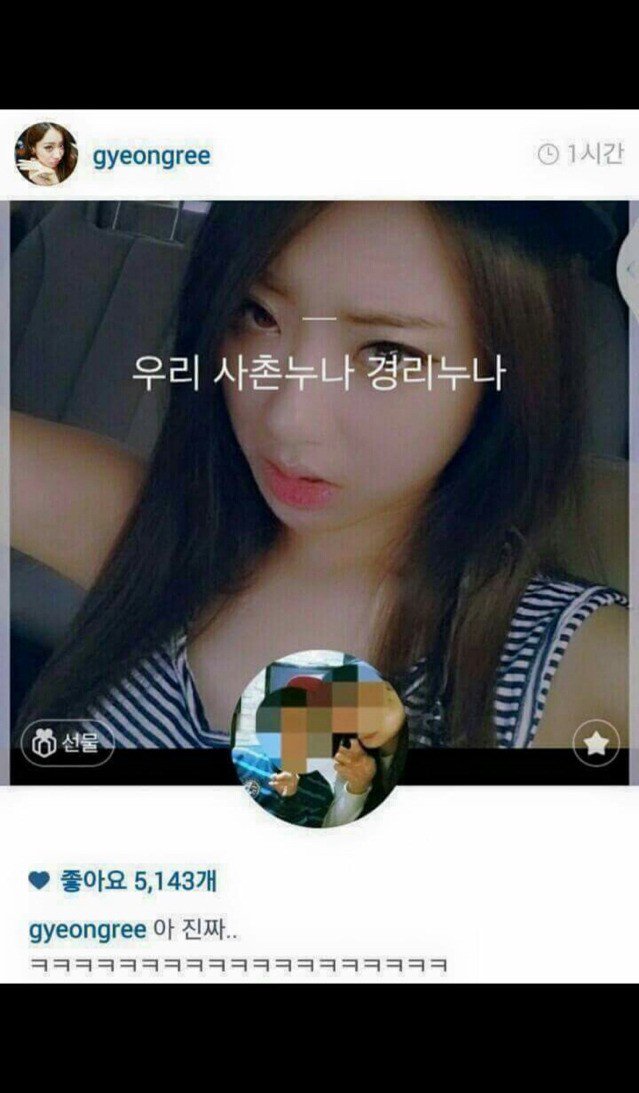Image resolution: width=639 pixels, height=1093 pixels.
Task: Tap the gyeongree username in the post header
Action: pyautogui.click(x=150, y=157)
